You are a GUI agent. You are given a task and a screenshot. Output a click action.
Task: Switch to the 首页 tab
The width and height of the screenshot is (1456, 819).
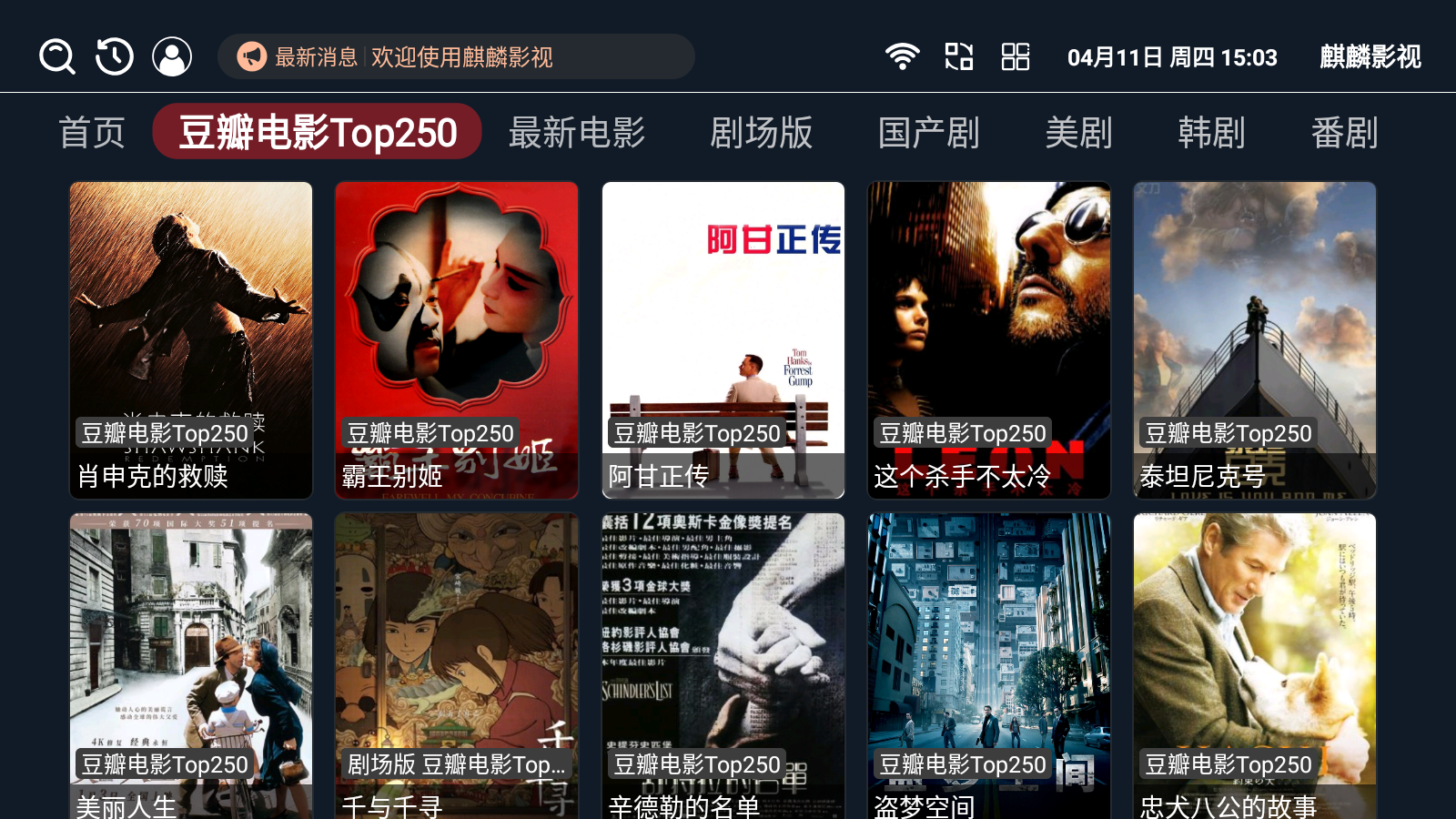click(92, 133)
